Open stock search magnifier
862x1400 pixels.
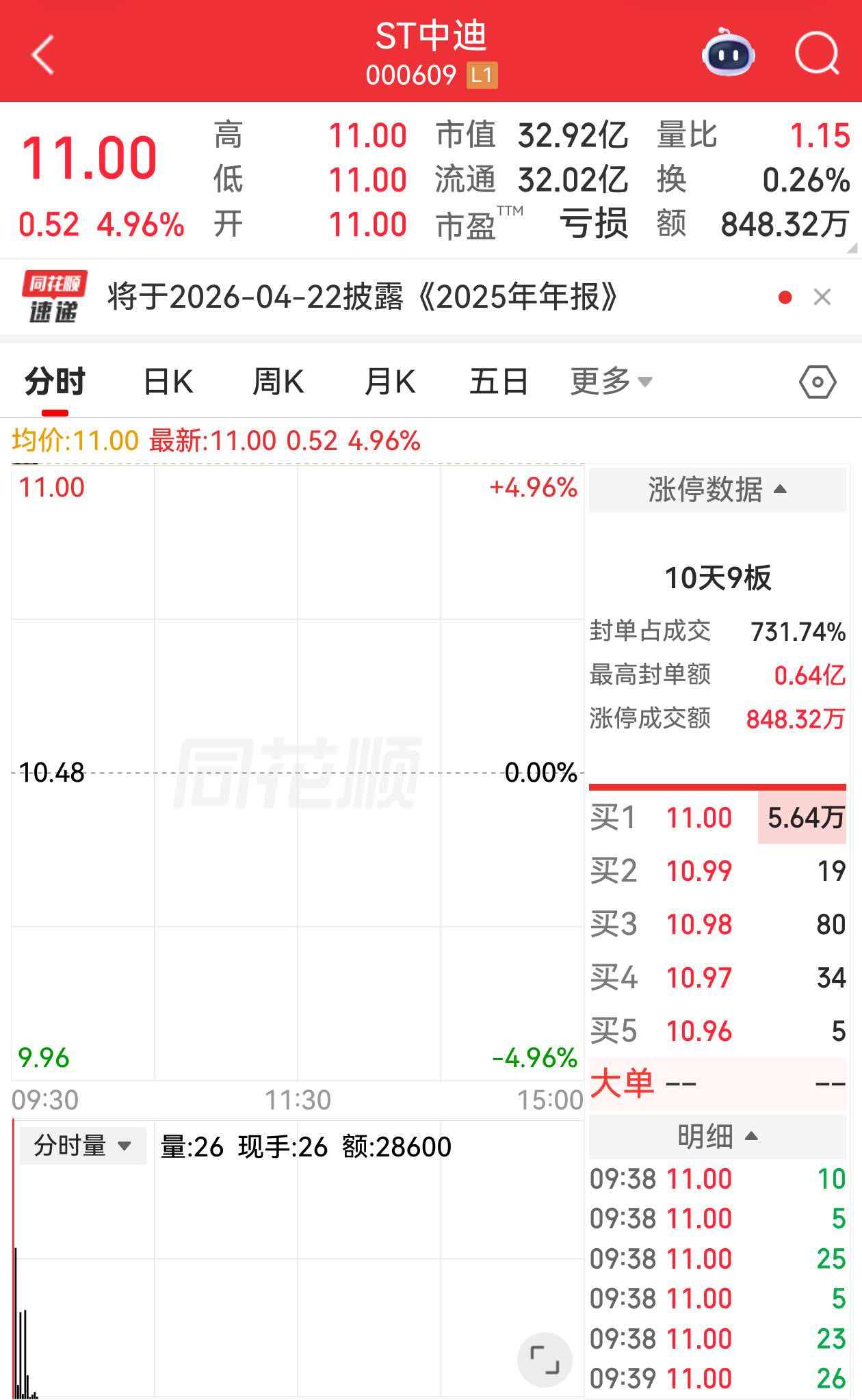tap(817, 53)
